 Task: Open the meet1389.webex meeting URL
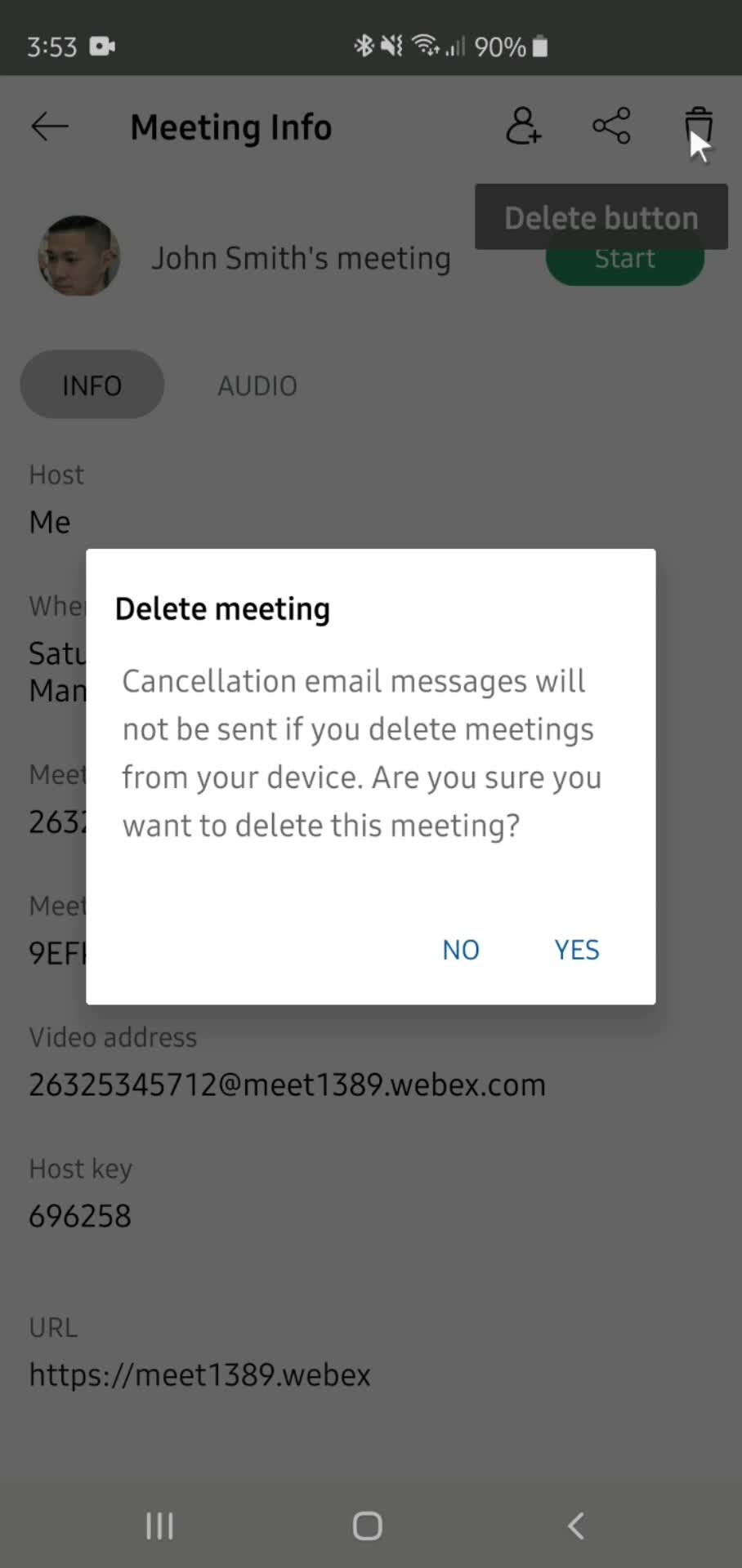[199, 1374]
